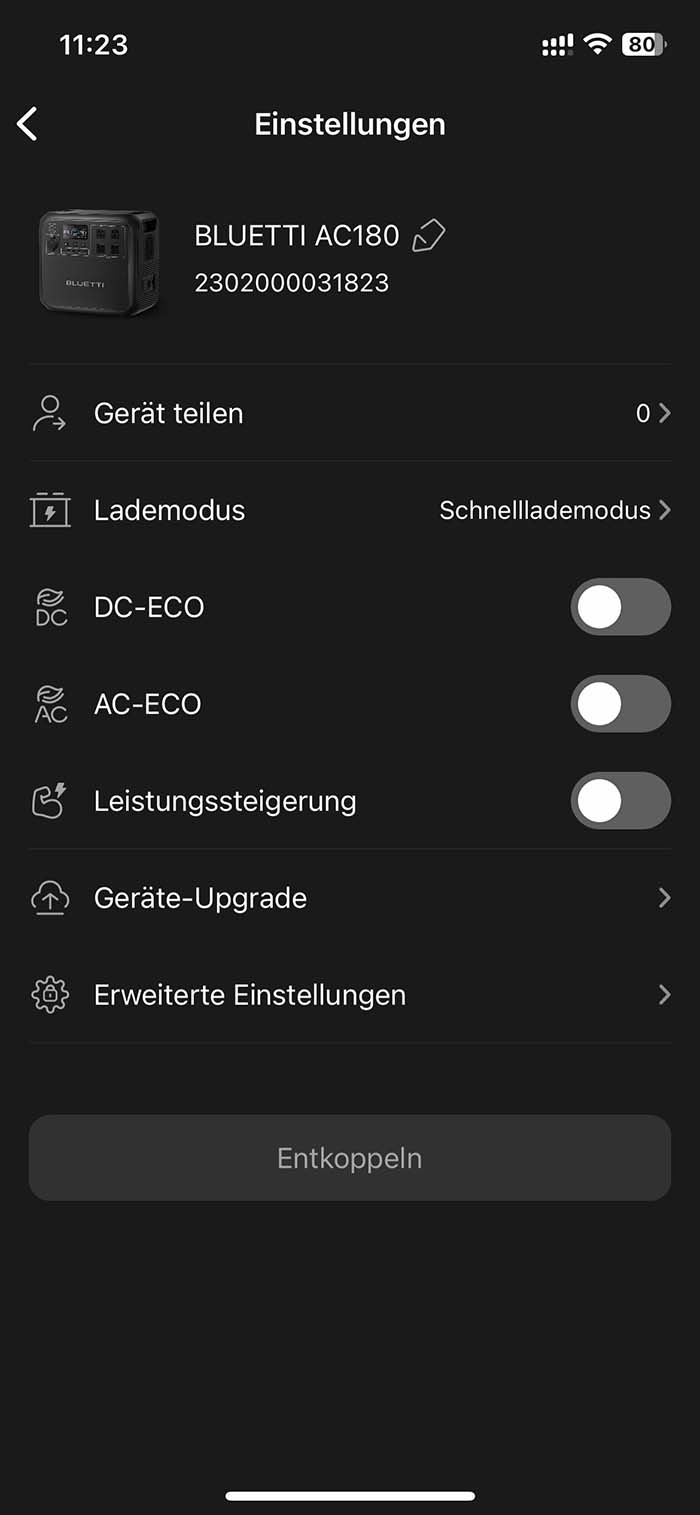Open Erweiterte Einstellungen
Viewport: 700px width, 1515px height.
(x=350, y=995)
